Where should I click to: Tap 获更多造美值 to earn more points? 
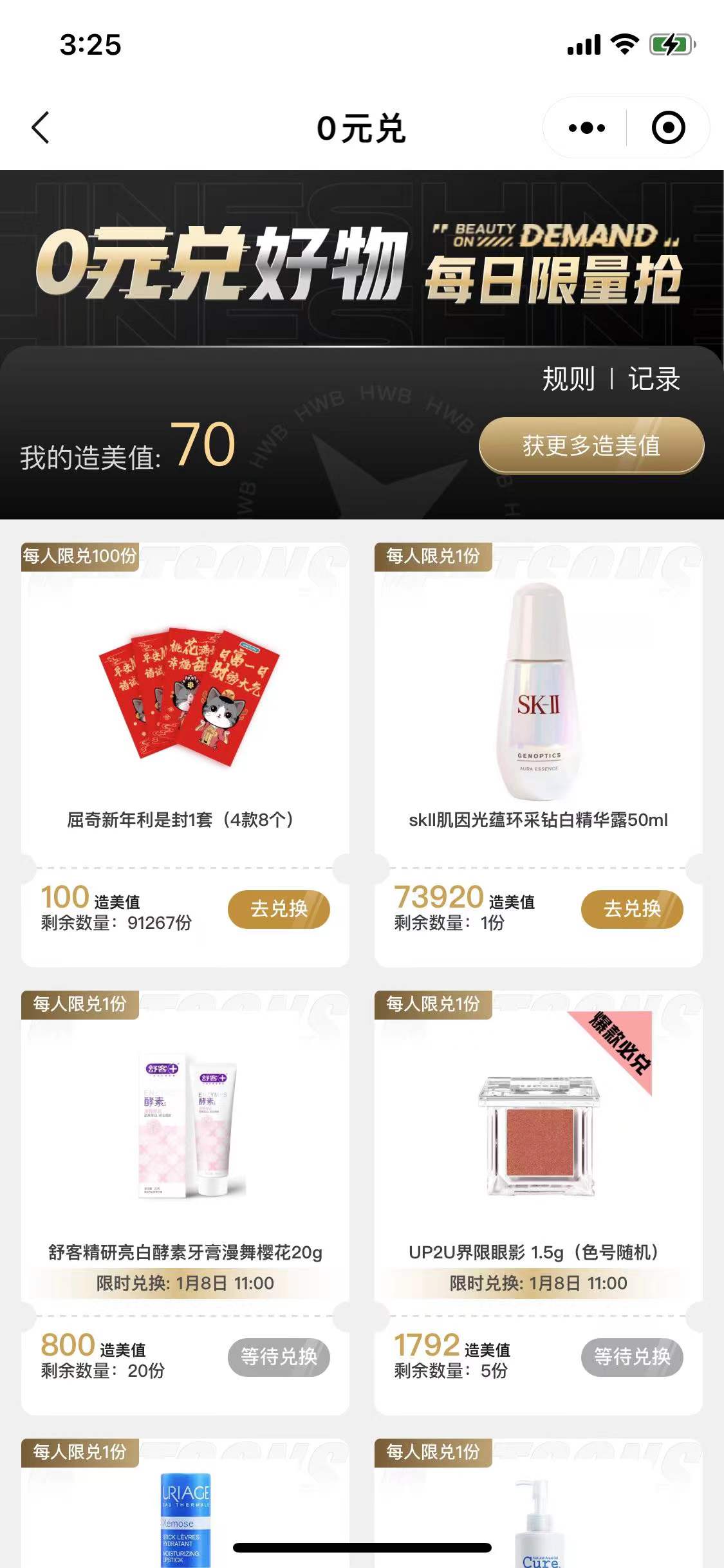[591, 445]
